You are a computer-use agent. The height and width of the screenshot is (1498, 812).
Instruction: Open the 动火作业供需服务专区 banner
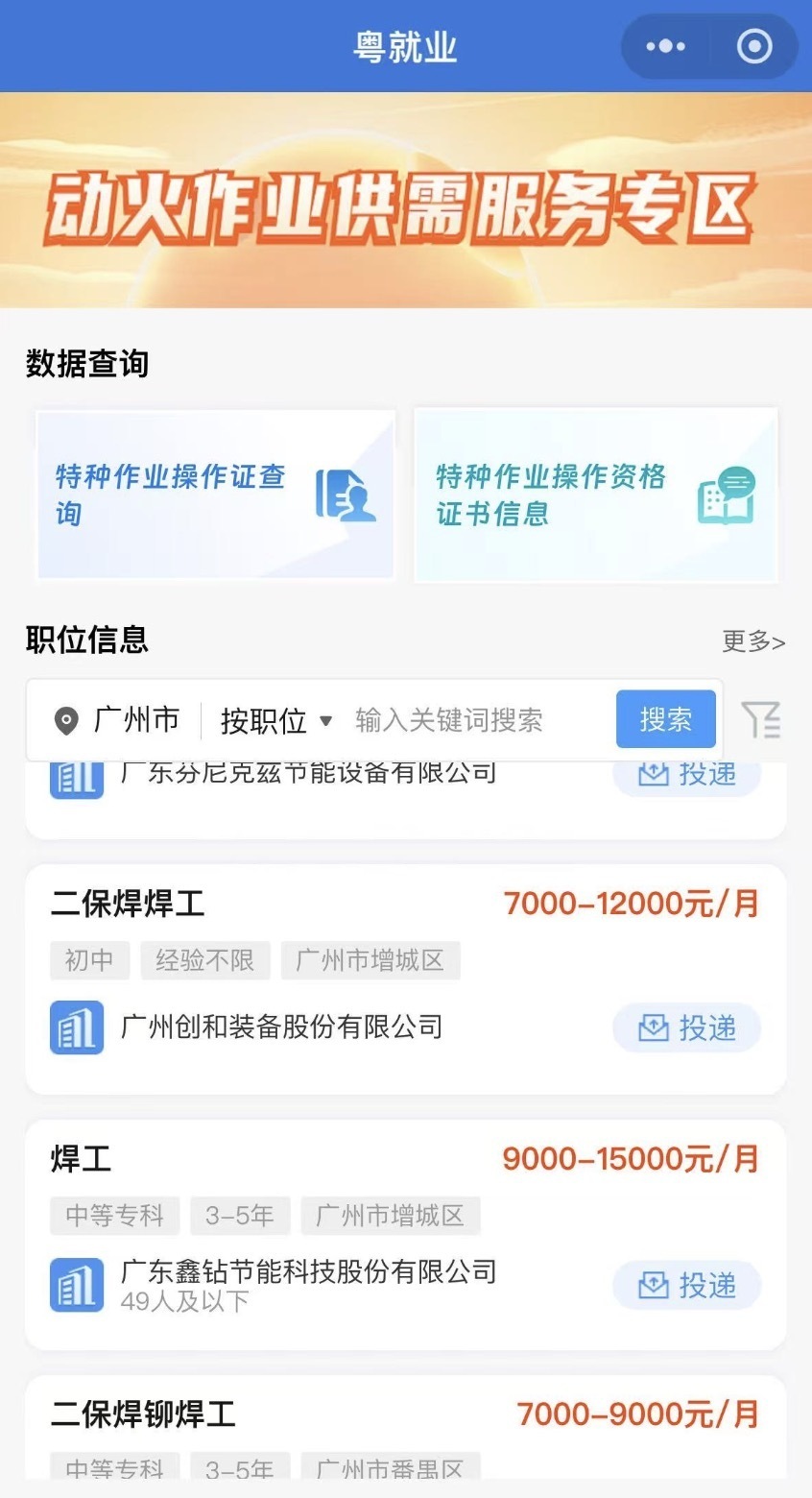click(x=406, y=200)
